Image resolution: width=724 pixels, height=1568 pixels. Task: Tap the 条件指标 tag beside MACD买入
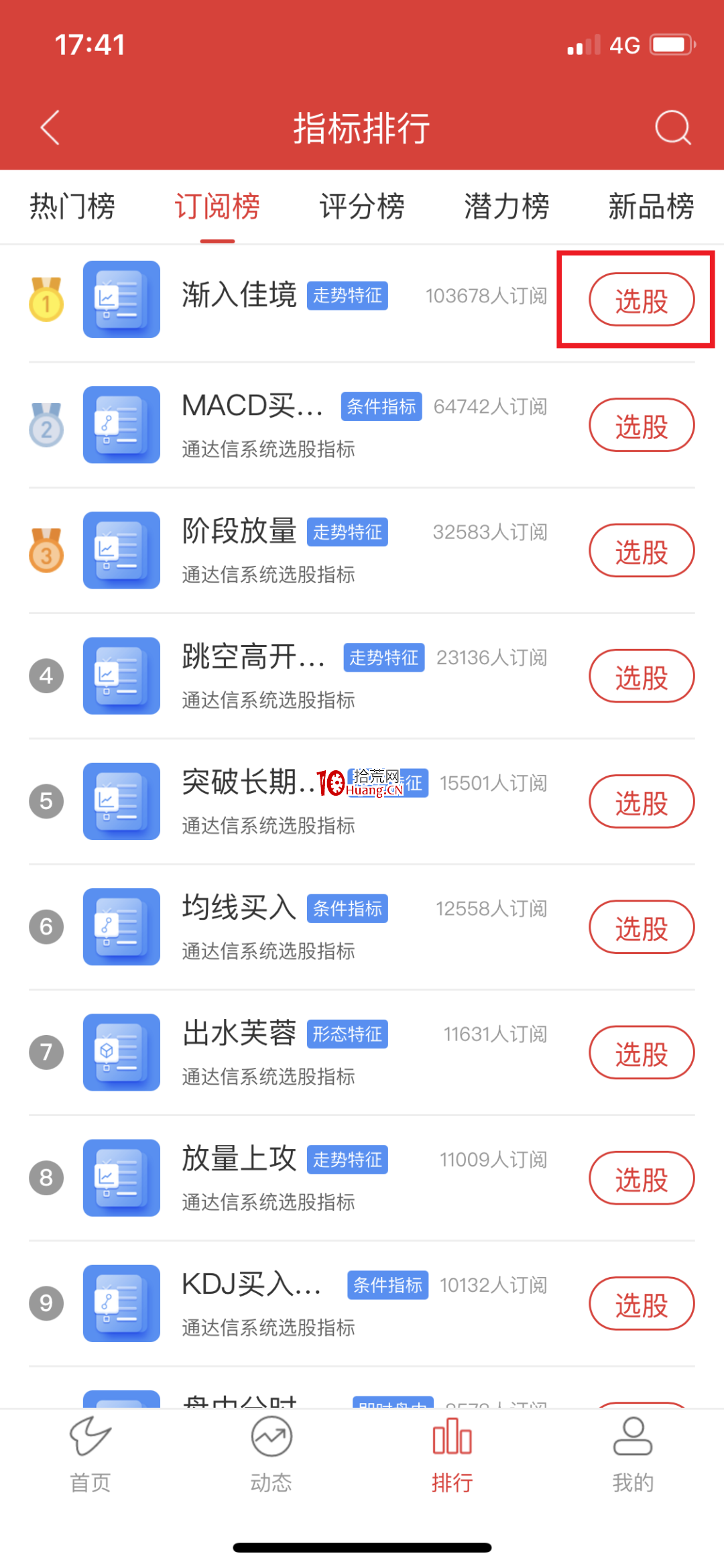(381, 406)
